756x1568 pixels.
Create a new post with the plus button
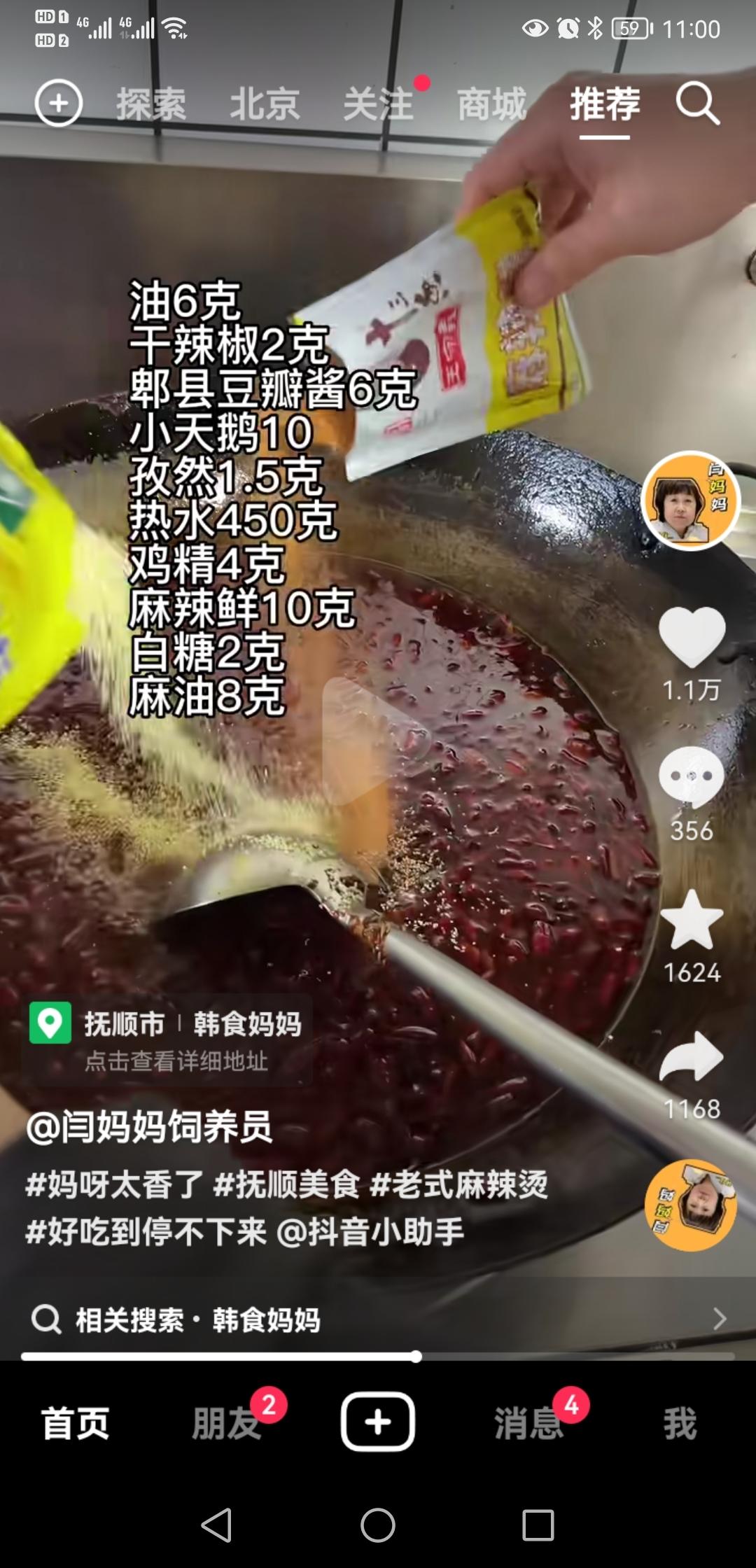coord(378,1422)
